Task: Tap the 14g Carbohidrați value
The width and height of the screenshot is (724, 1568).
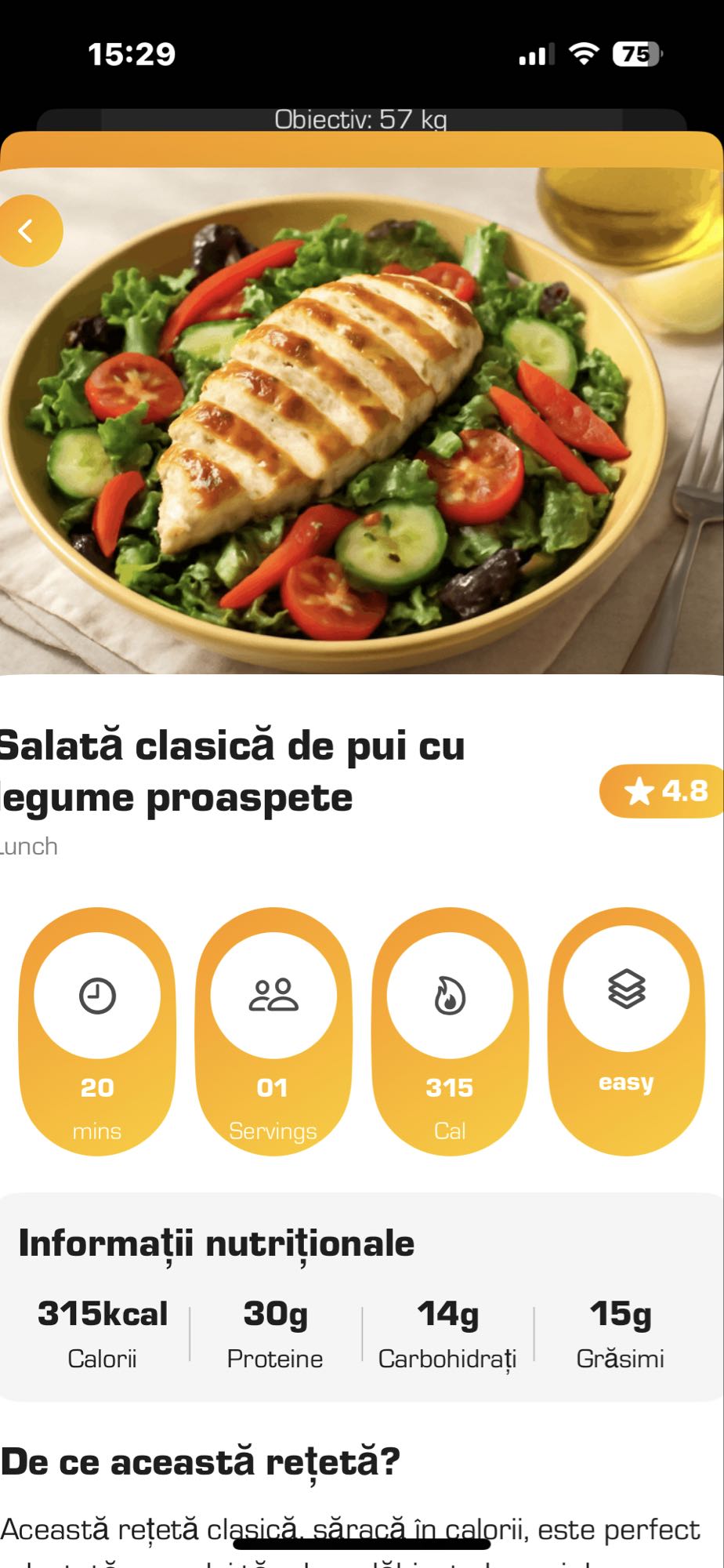Action: (x=448, y=1314)
